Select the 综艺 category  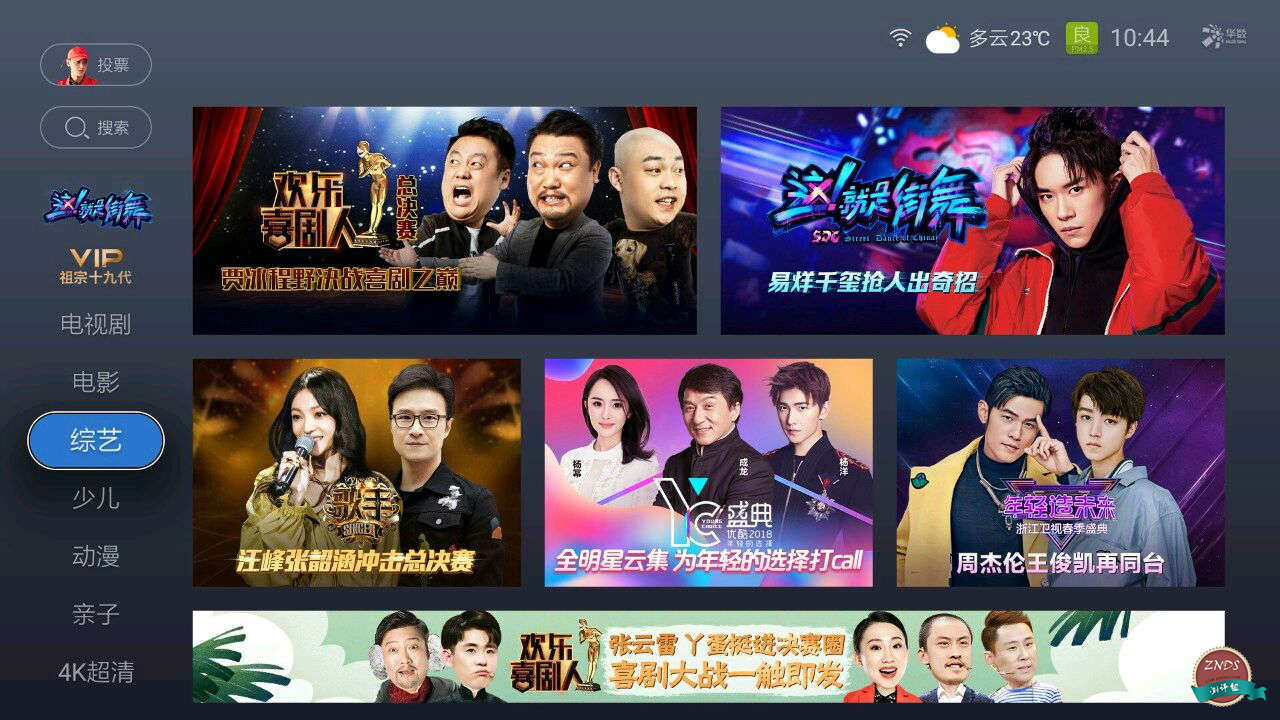pyautogui.click(x=96, y=440)
